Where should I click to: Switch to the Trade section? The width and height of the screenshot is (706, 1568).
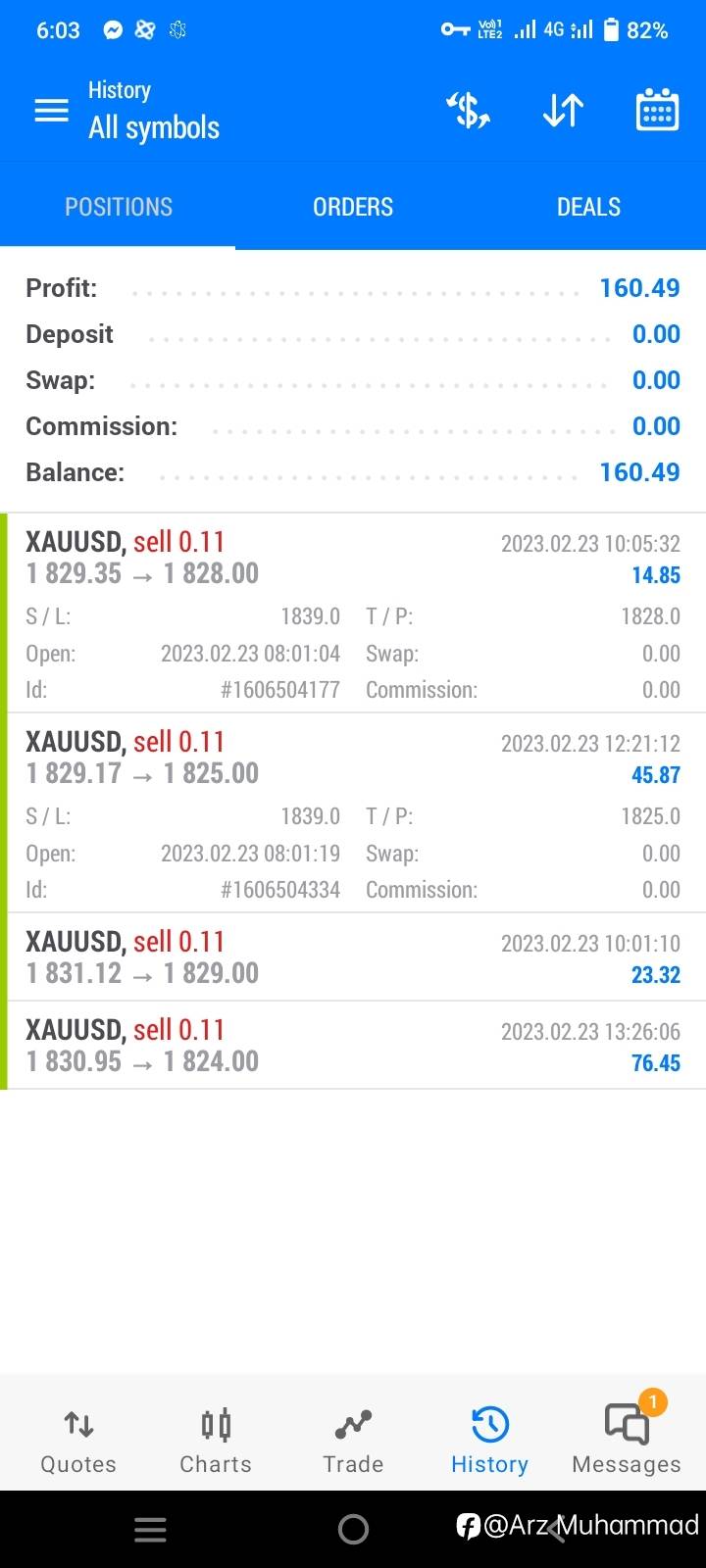353,1441
